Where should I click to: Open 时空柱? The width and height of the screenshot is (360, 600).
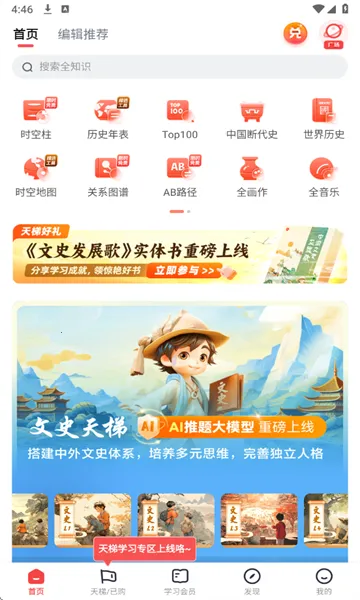click(36, 119)
